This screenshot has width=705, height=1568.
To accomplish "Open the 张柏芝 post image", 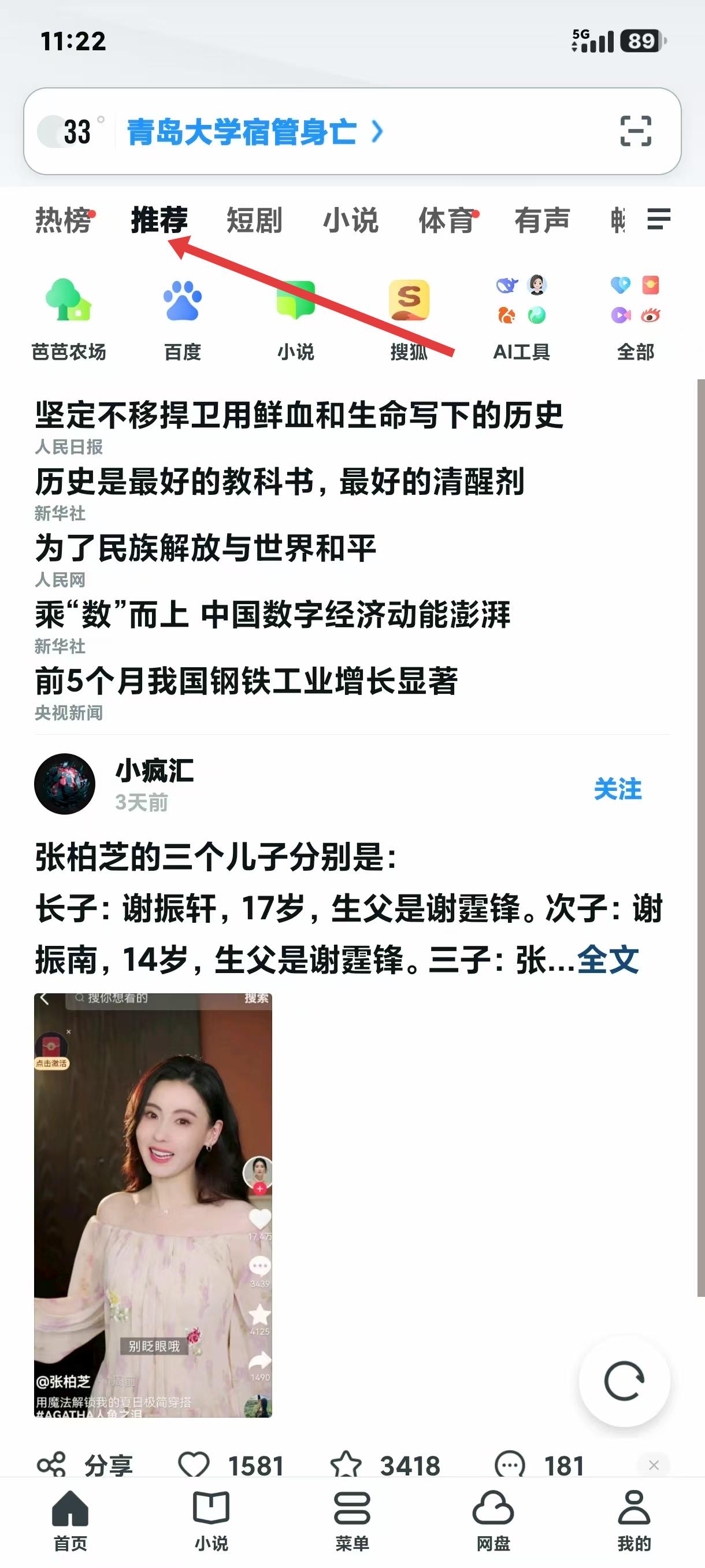I will coord(153,1205).
